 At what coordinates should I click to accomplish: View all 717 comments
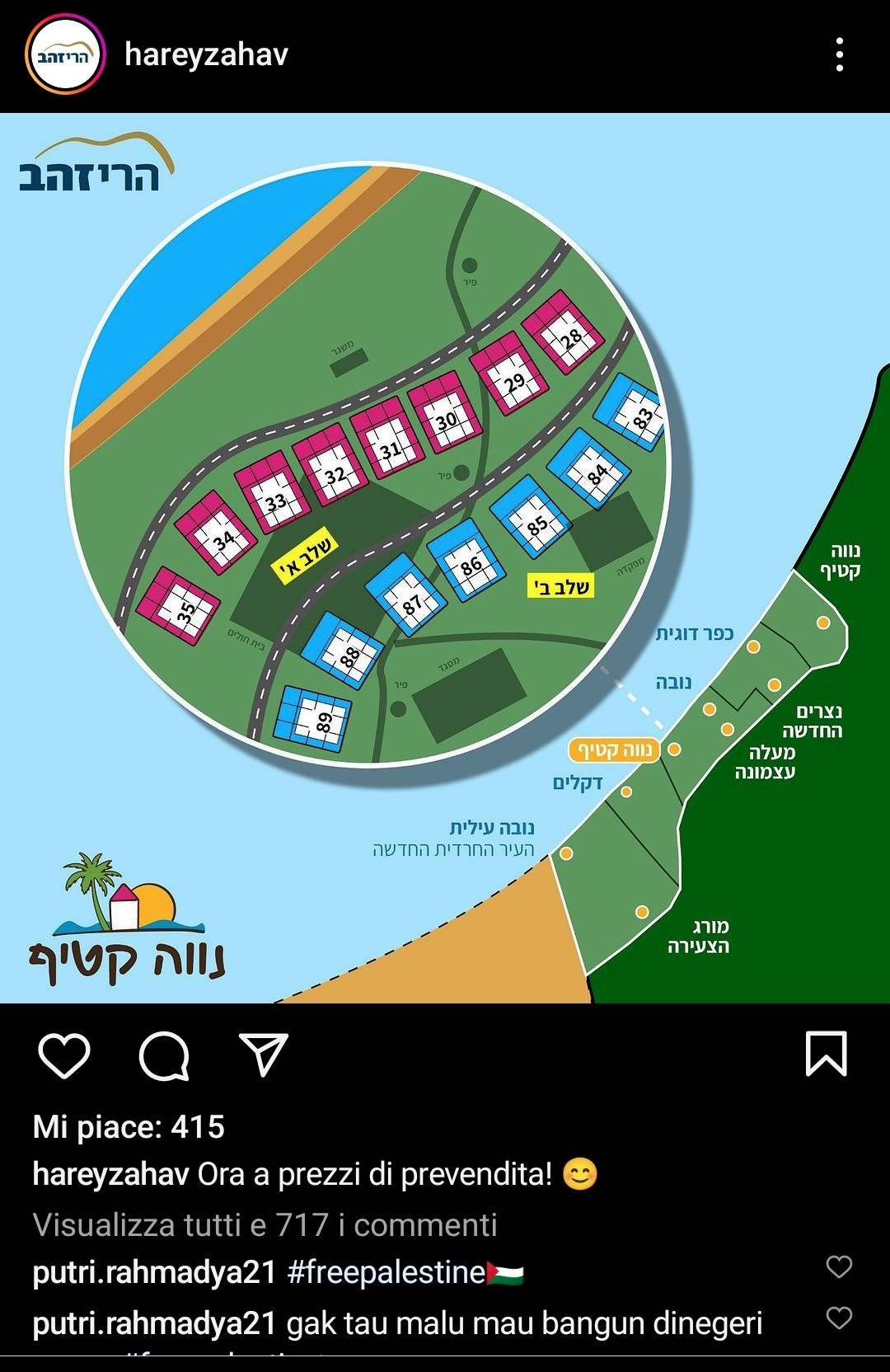tap(265, 1224)
